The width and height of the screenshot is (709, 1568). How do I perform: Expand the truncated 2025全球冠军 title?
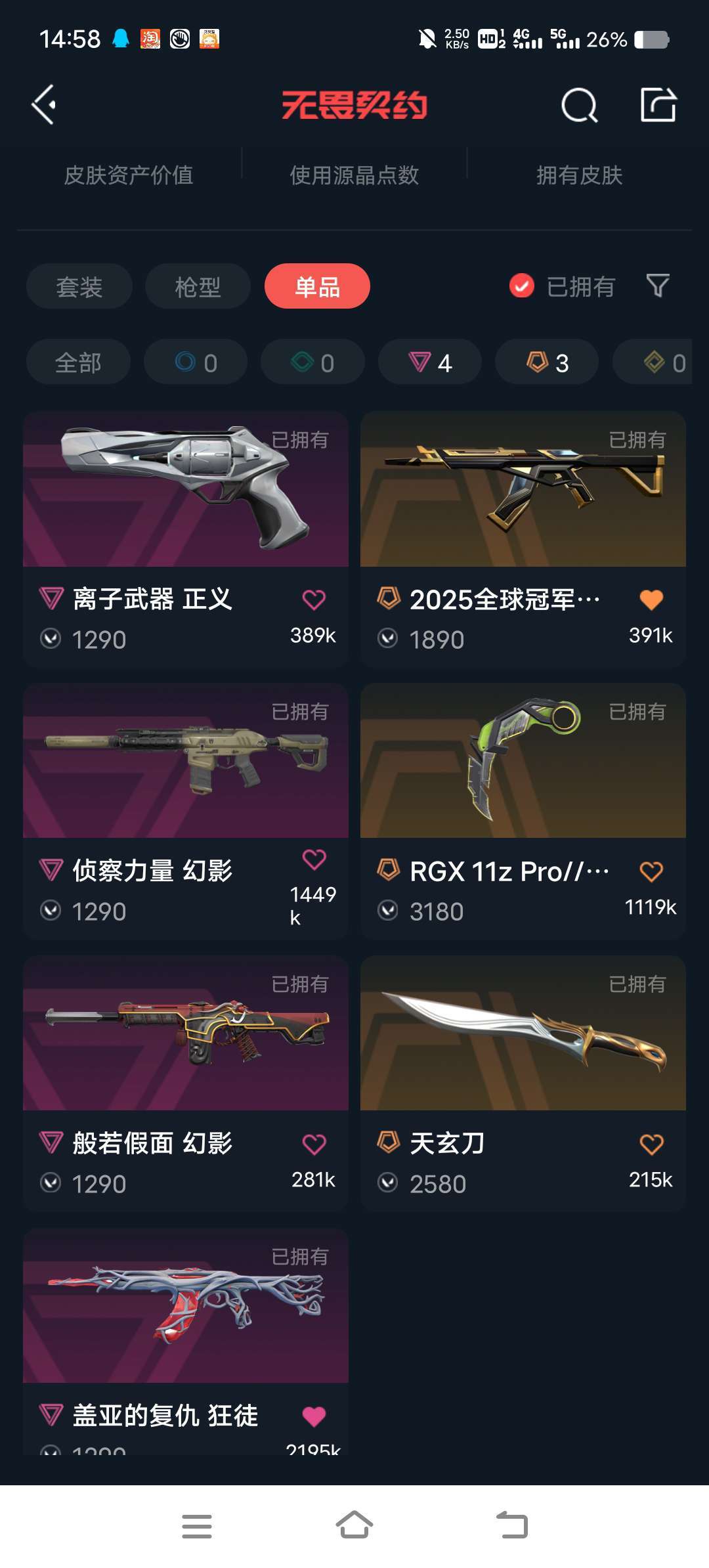pyautogui.click(x=505, y=599)
